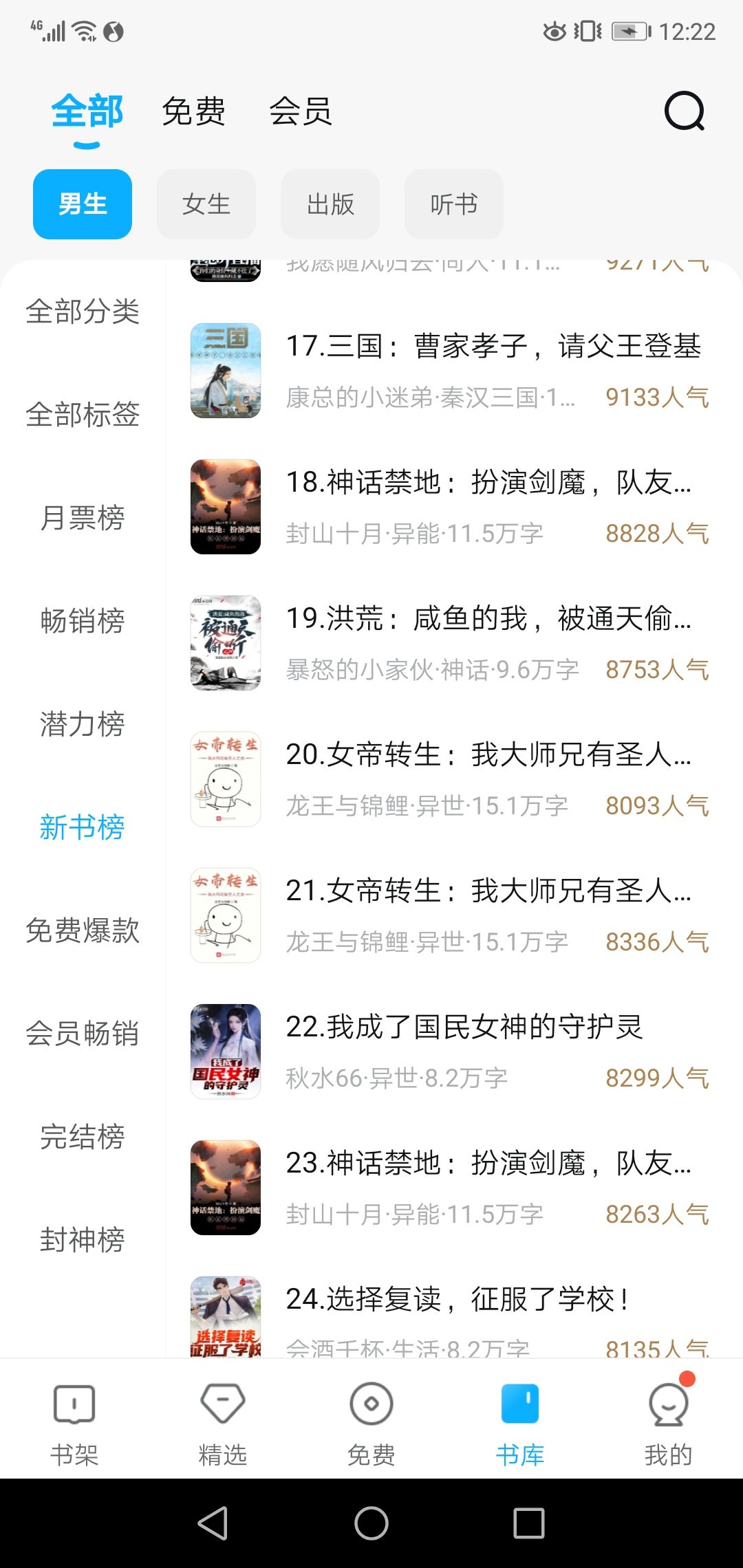Select the 女生 filter chip

206,204
